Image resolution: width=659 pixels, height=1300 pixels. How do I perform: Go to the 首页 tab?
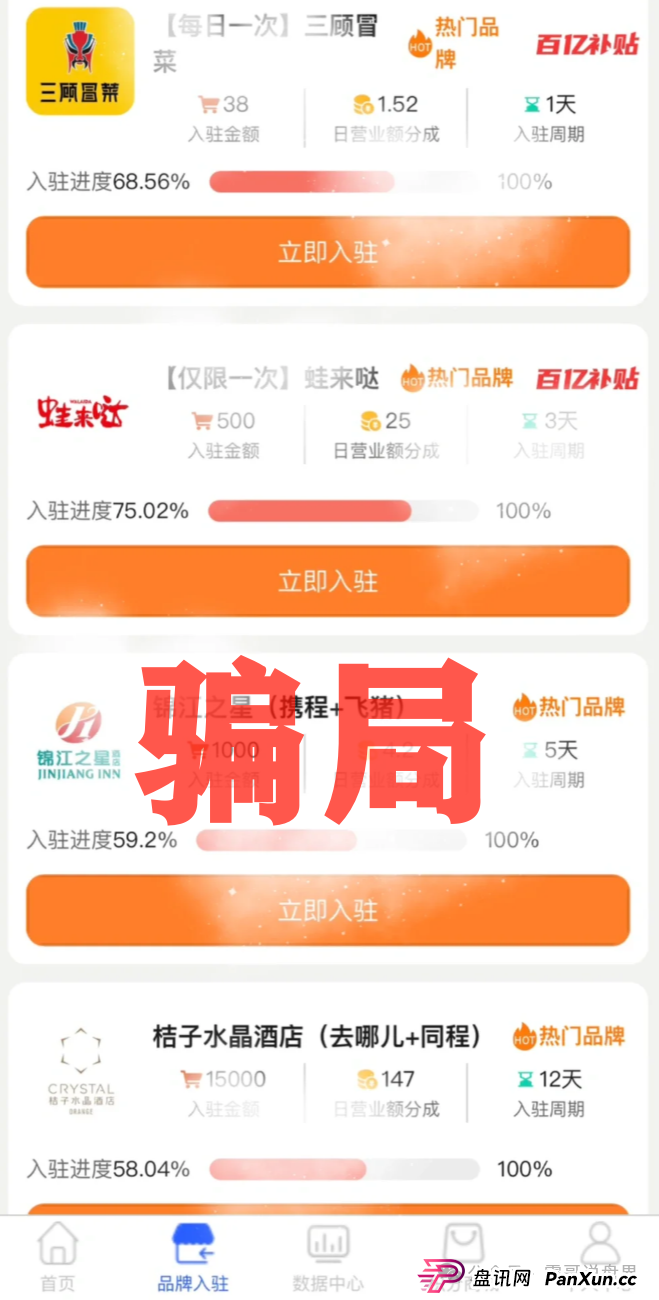pos(57,1257)
